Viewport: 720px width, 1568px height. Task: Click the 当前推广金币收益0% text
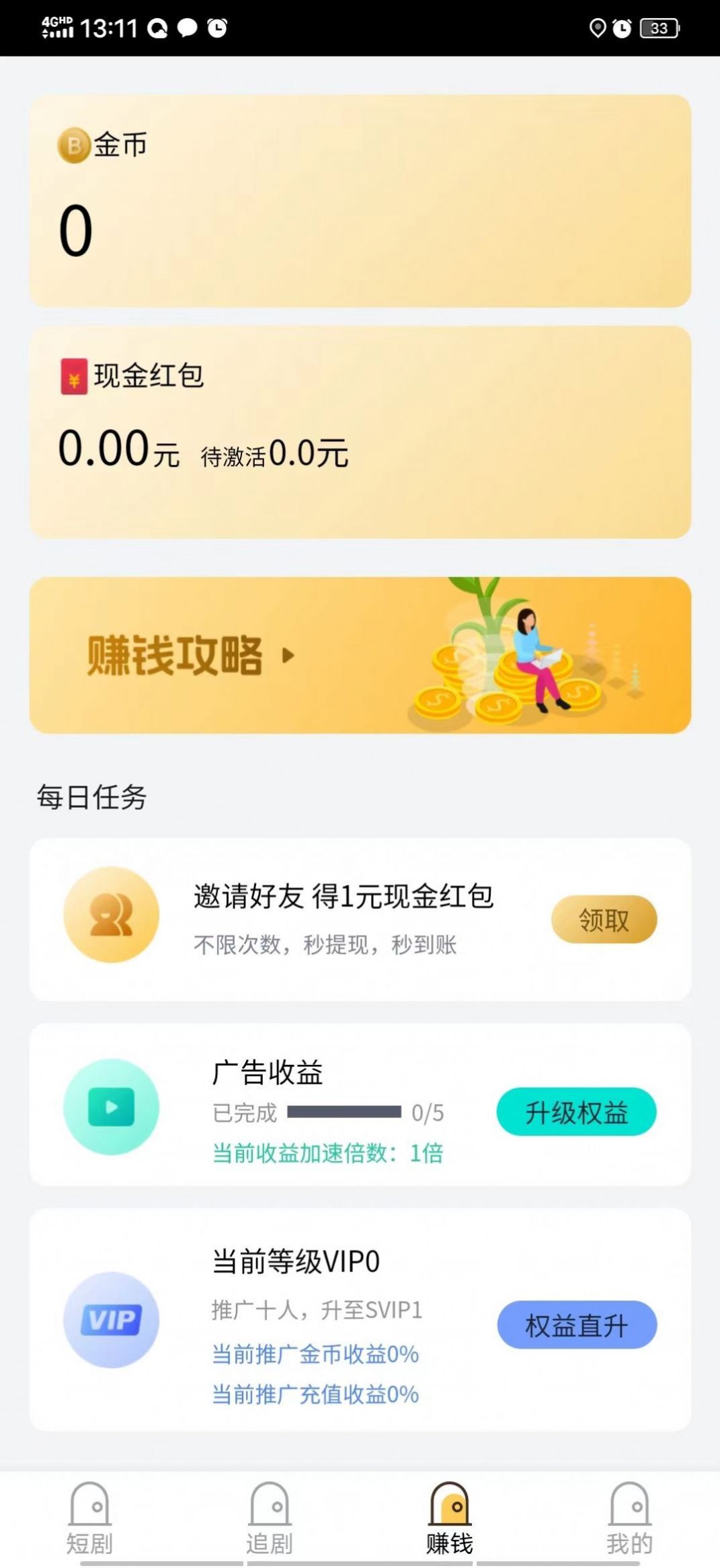coord(315,1355)
